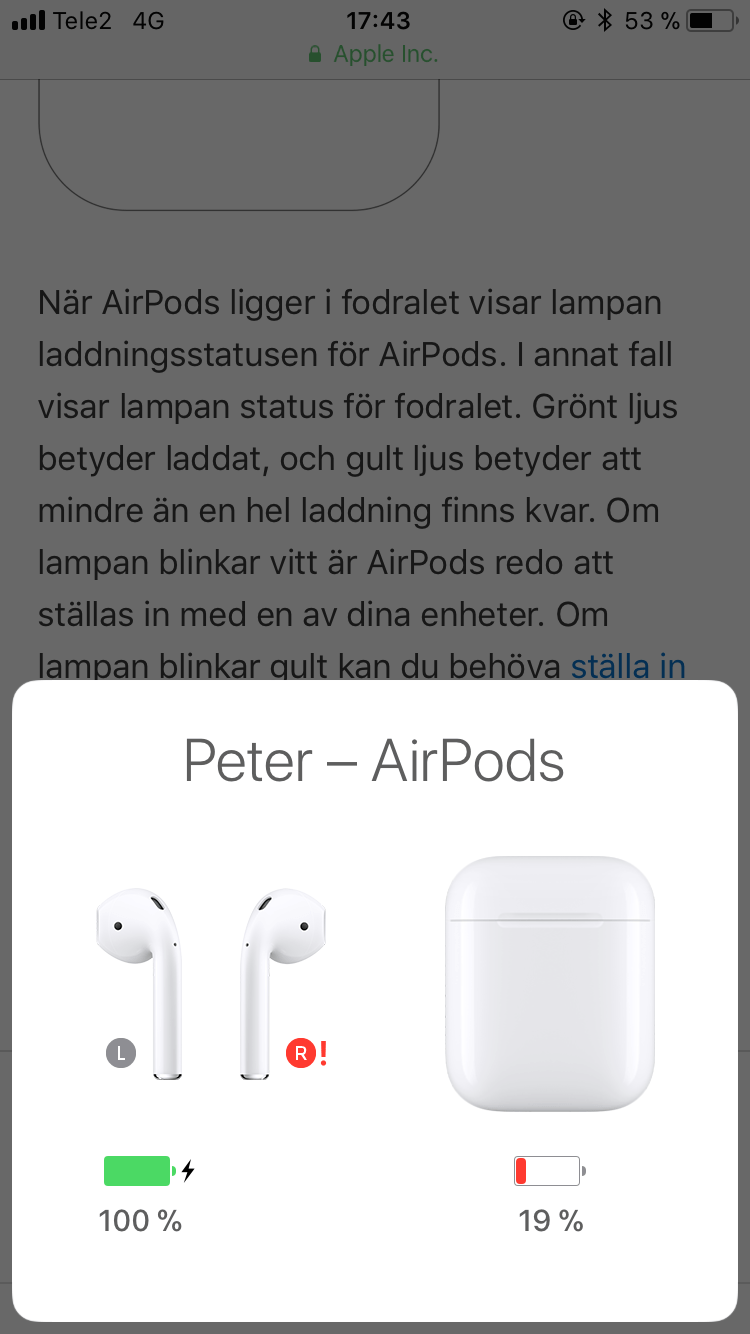
Task: Tap the Apple Inc. site label
Action: [385, 54]
